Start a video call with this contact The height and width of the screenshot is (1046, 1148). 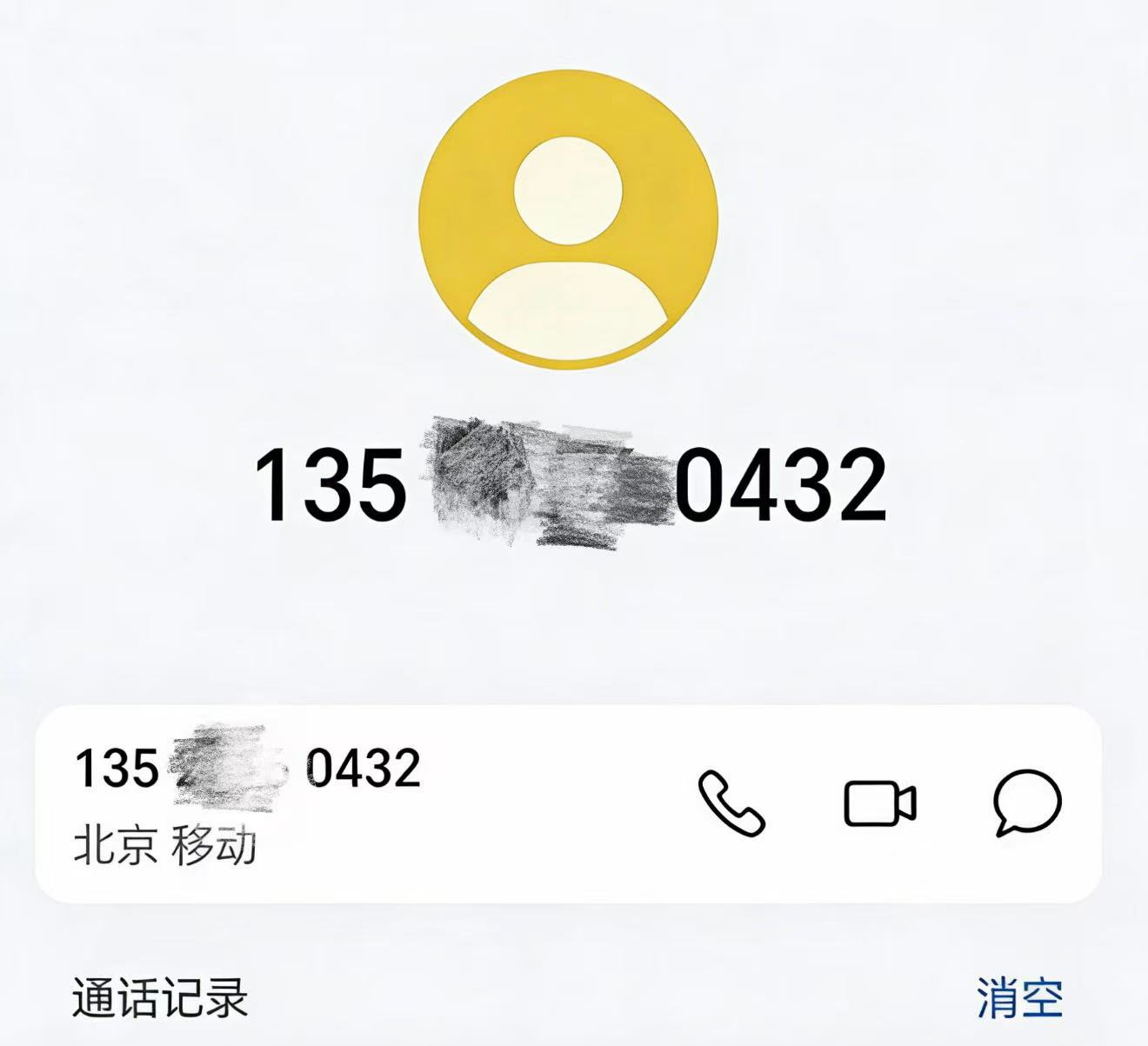tap(879, 803)
